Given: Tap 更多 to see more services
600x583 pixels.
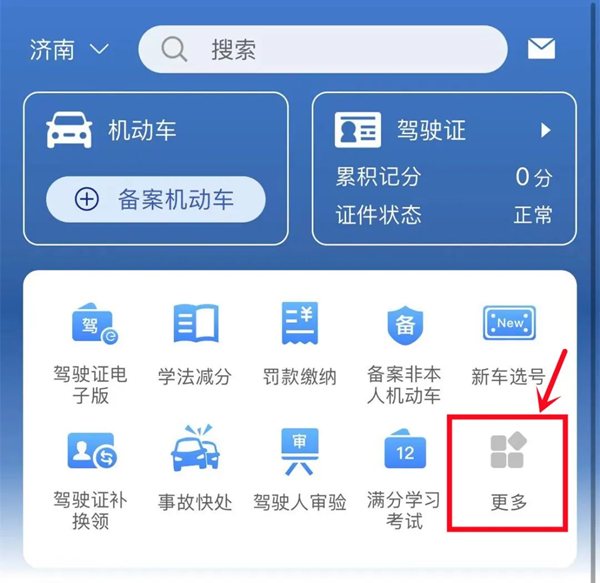Looking at the screenshot, I should pos(508,470).
